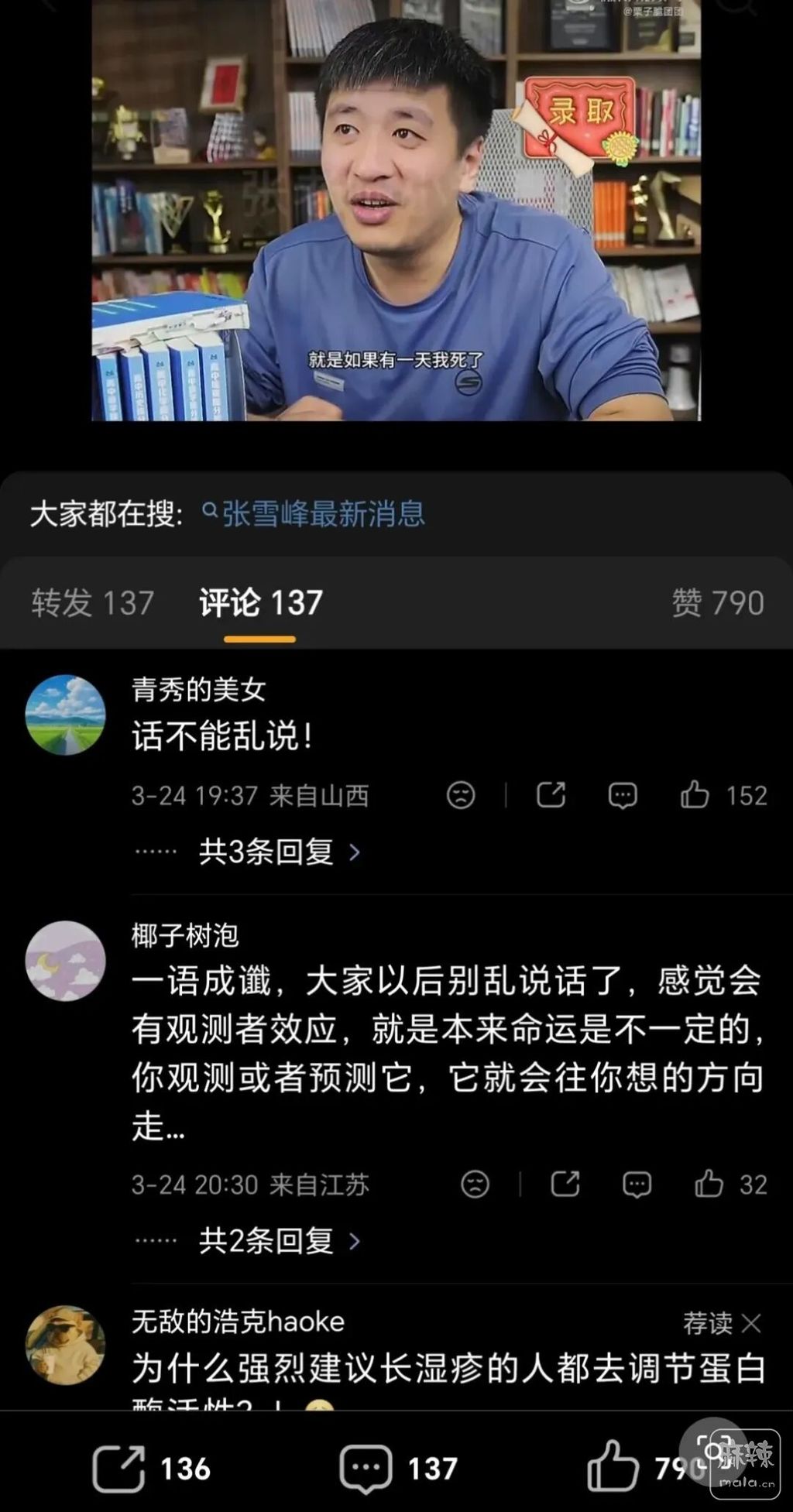793x1512 pixels.
Task: Reply to 青秀的美女's comment
Action: click(x=623, y=795)
